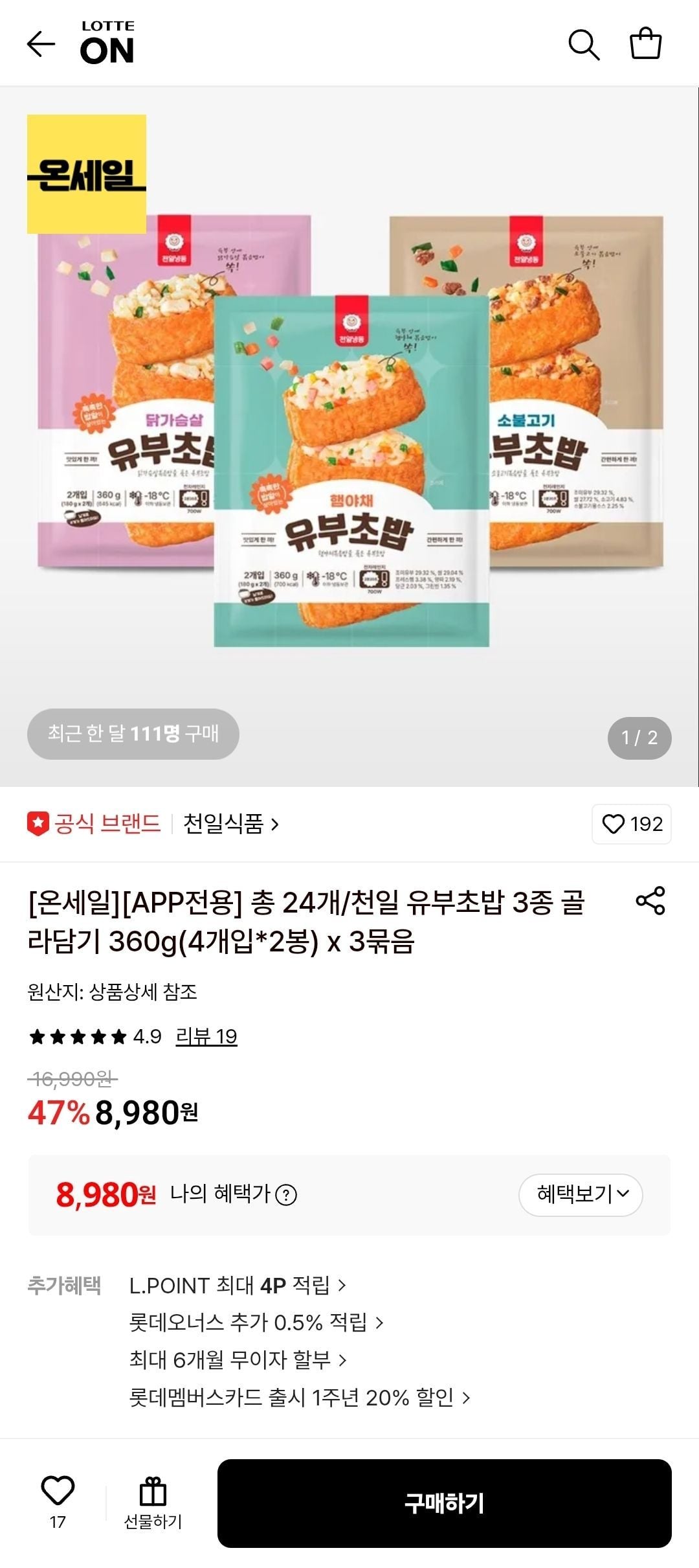Open the search magnifier icon
Screen dimensions: 699x1568
[x=584, y=44]
